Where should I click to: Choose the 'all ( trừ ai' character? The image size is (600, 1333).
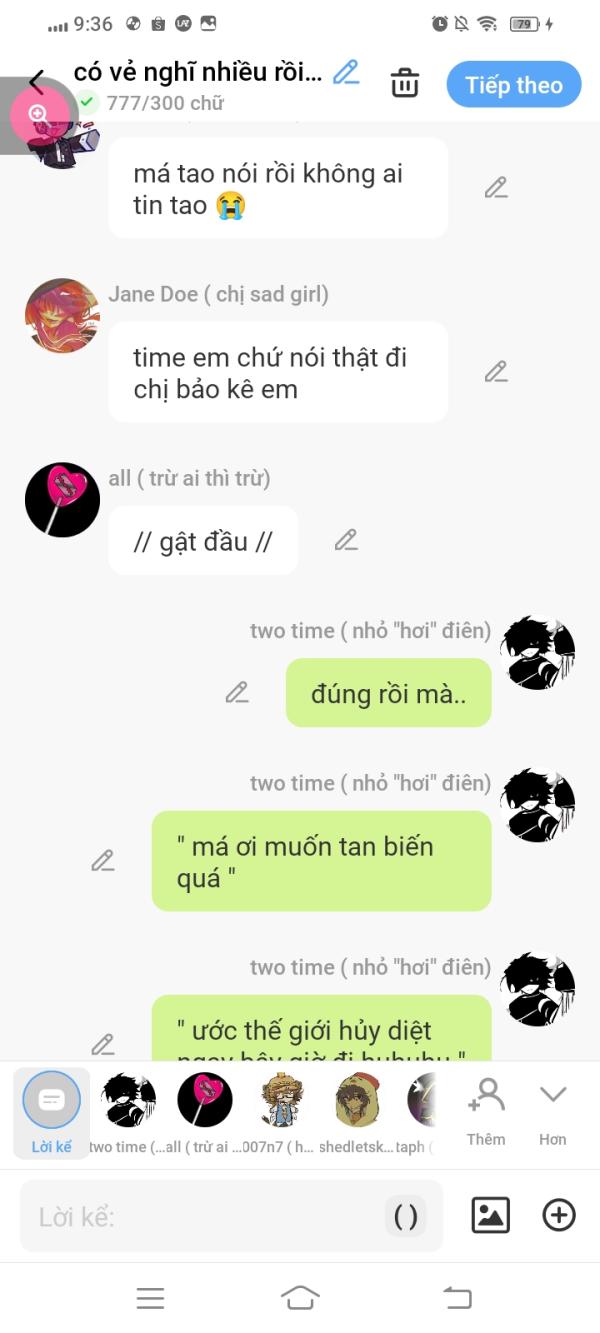click(x=205, y=1101)
